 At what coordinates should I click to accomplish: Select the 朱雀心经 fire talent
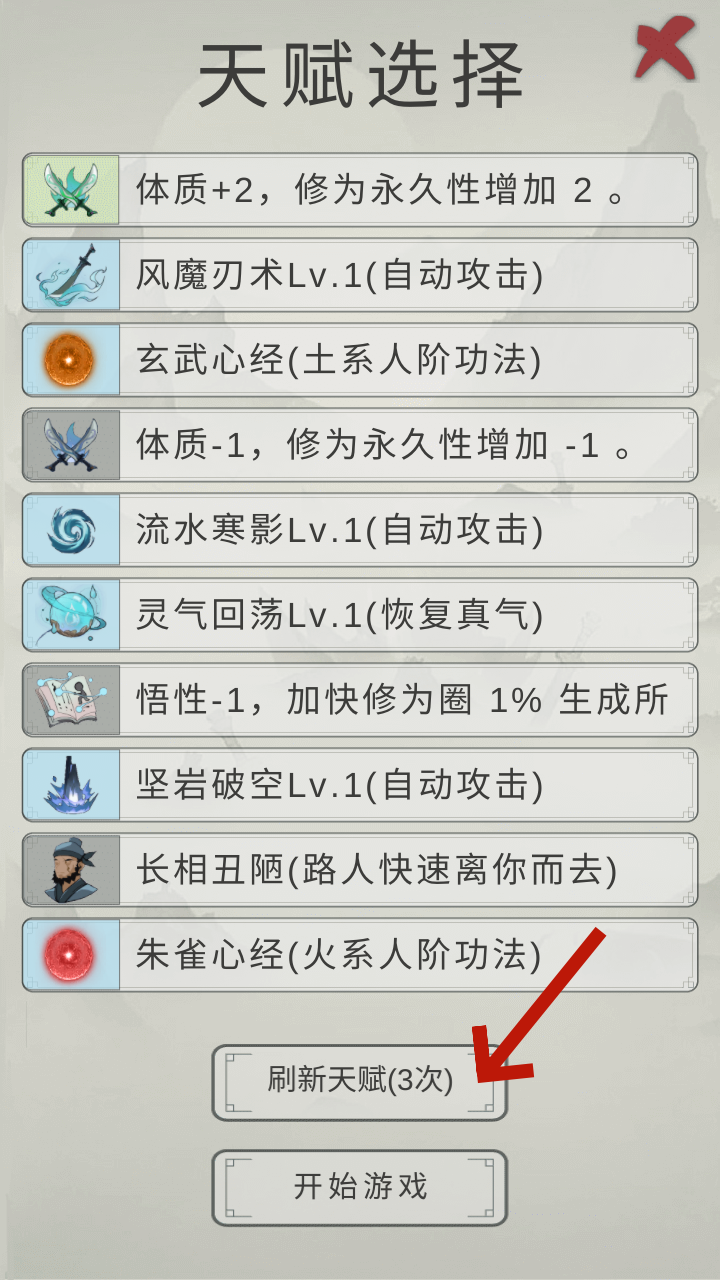(360, 955)
